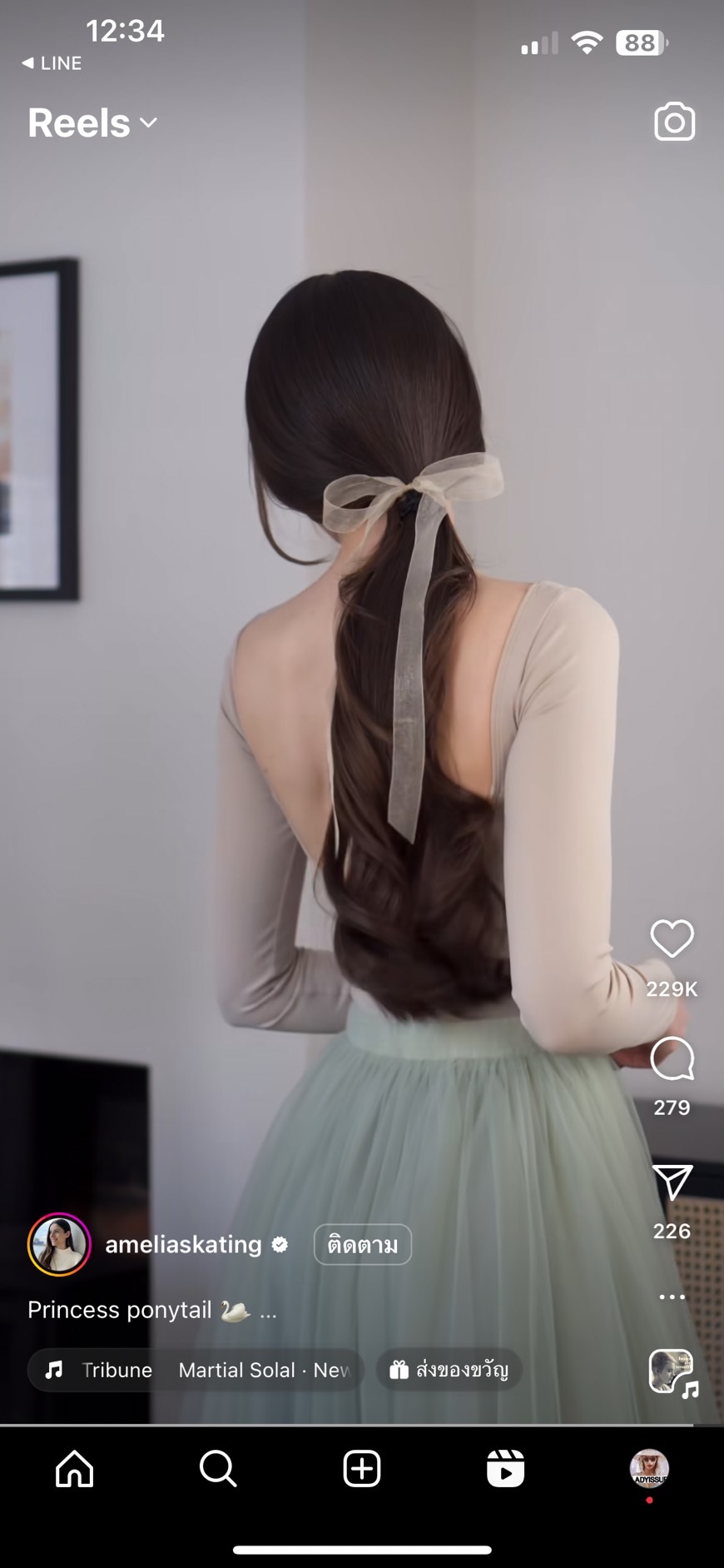
Task: Open the audio thumbnail for this reel
Action: pos(672,1372)
